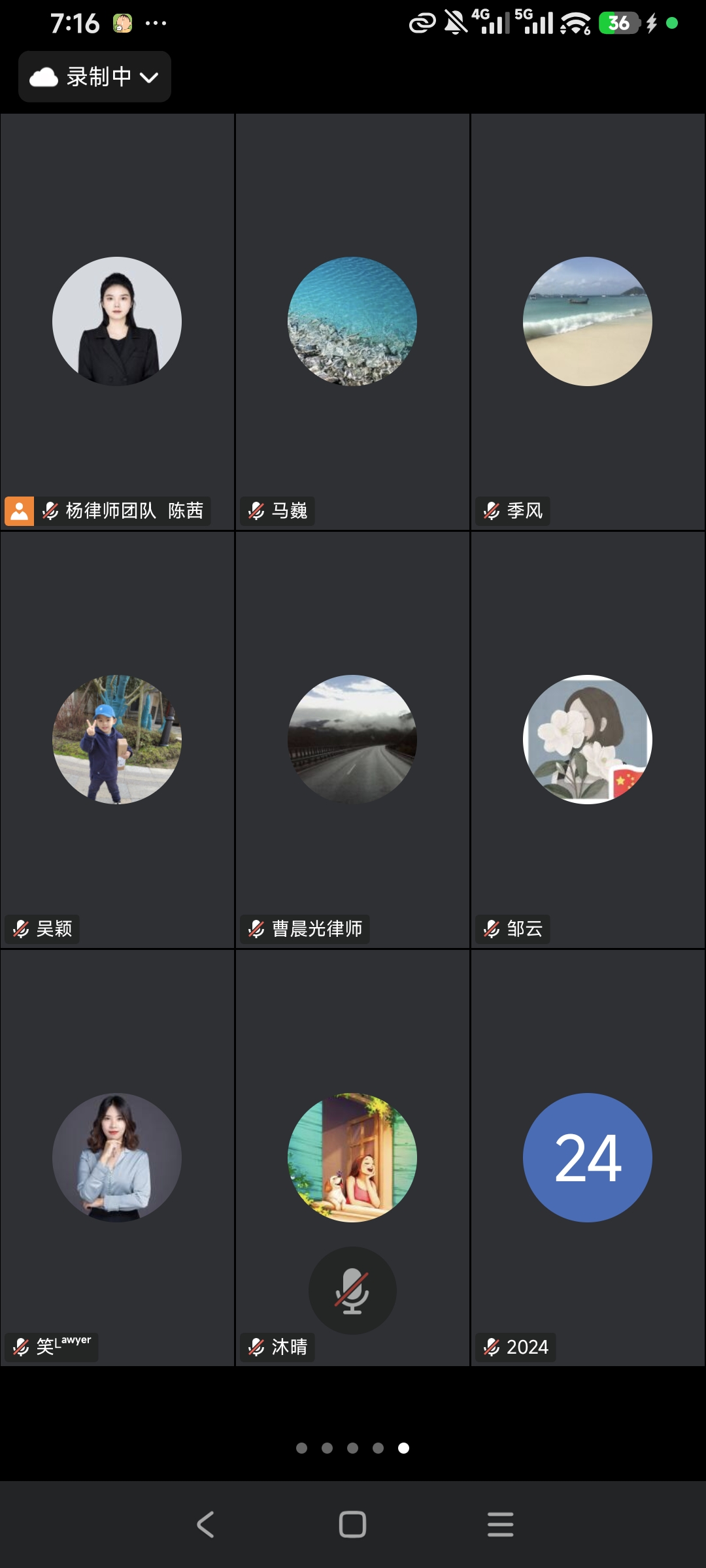706x1568 pixels.
Task: Open participant tile 杨律师团队 陈茜
Action: tap(118, 321)
